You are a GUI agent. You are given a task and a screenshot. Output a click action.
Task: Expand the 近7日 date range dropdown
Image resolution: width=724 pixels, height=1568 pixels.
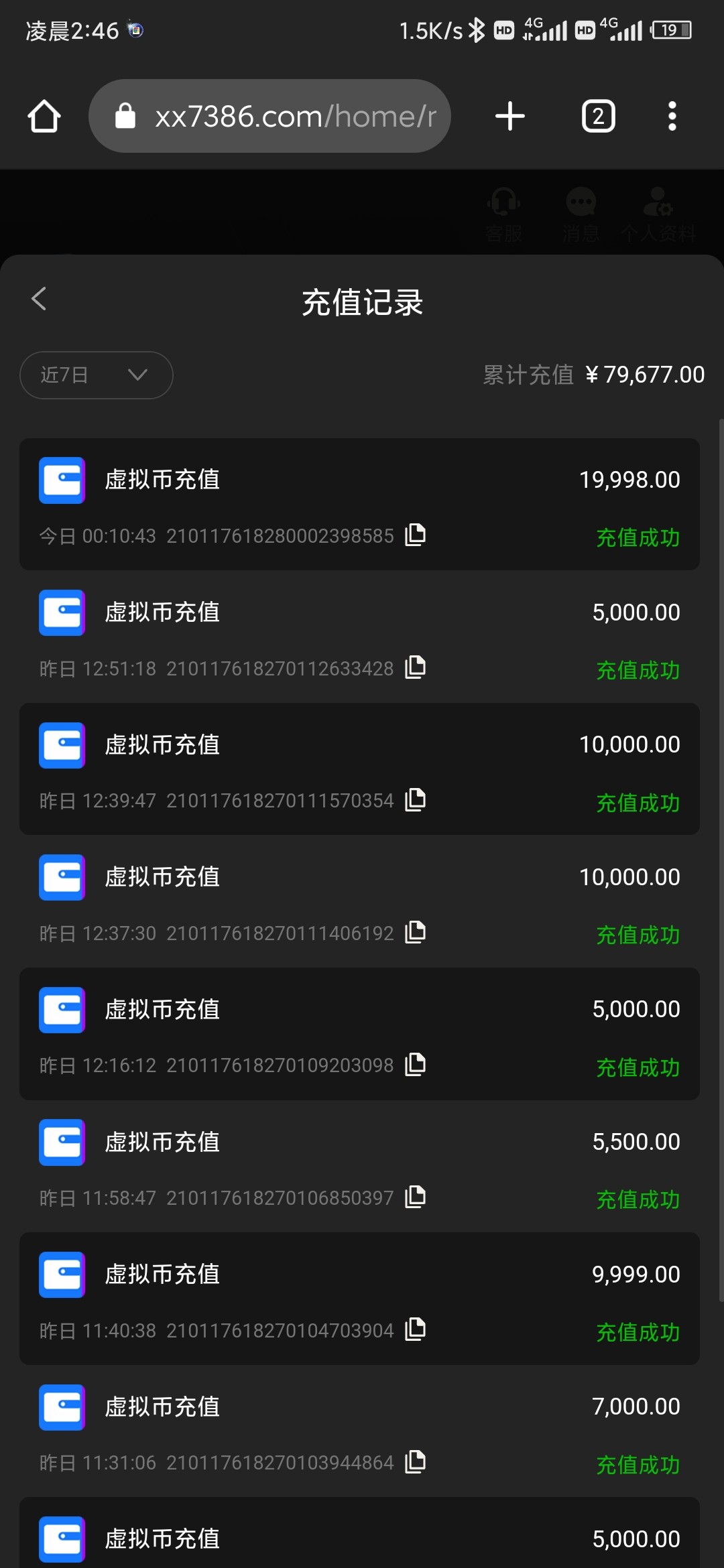tap(97, 375)
